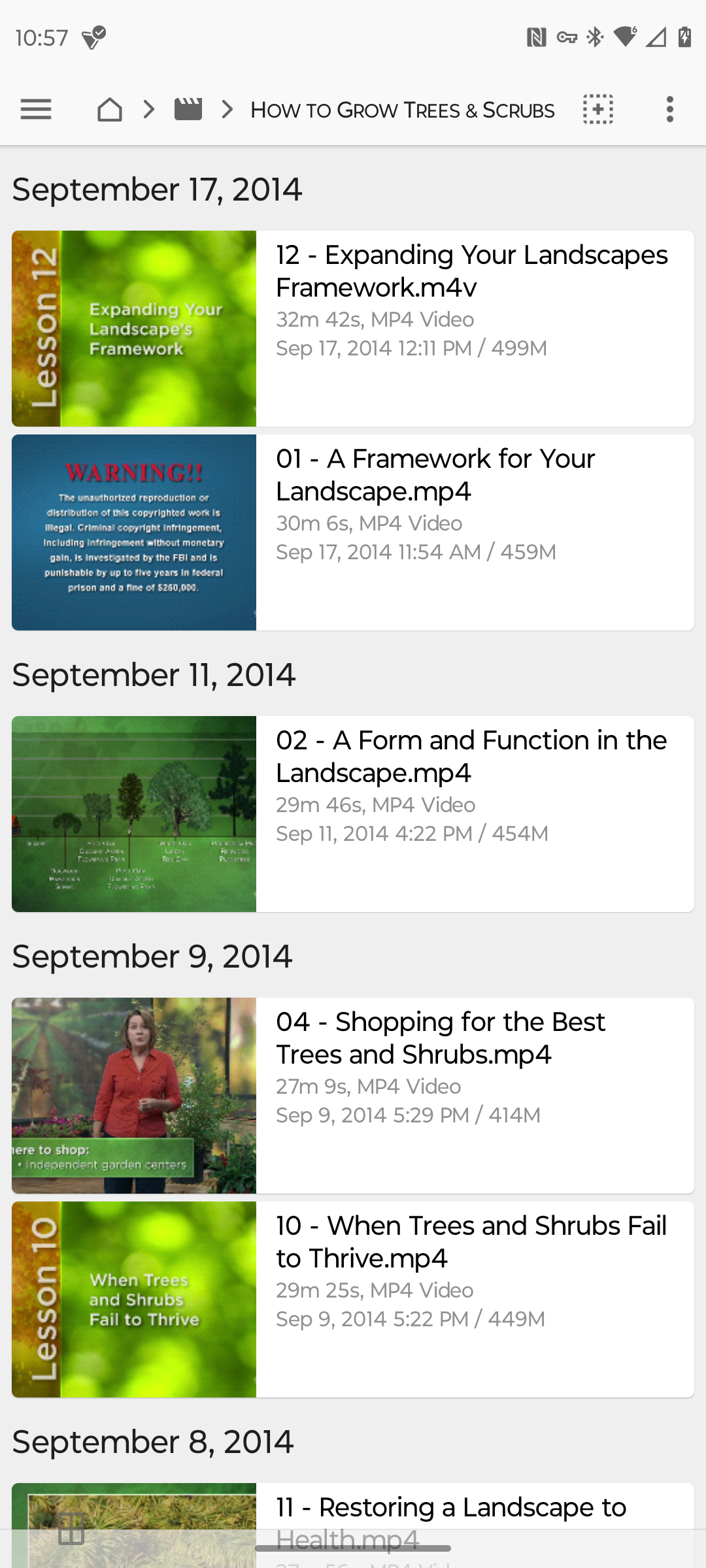Open the hamburger navigation drawer
The image size is (706, 1568).
pyautogui.click(x=36, y=109)
